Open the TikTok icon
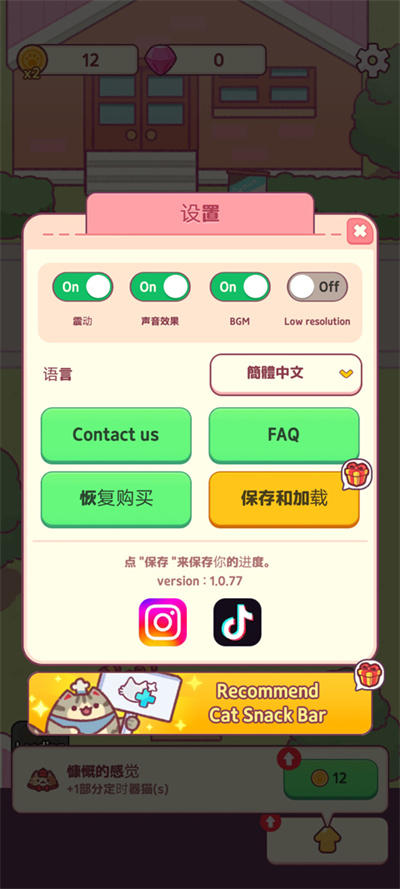 click(237, 622)
